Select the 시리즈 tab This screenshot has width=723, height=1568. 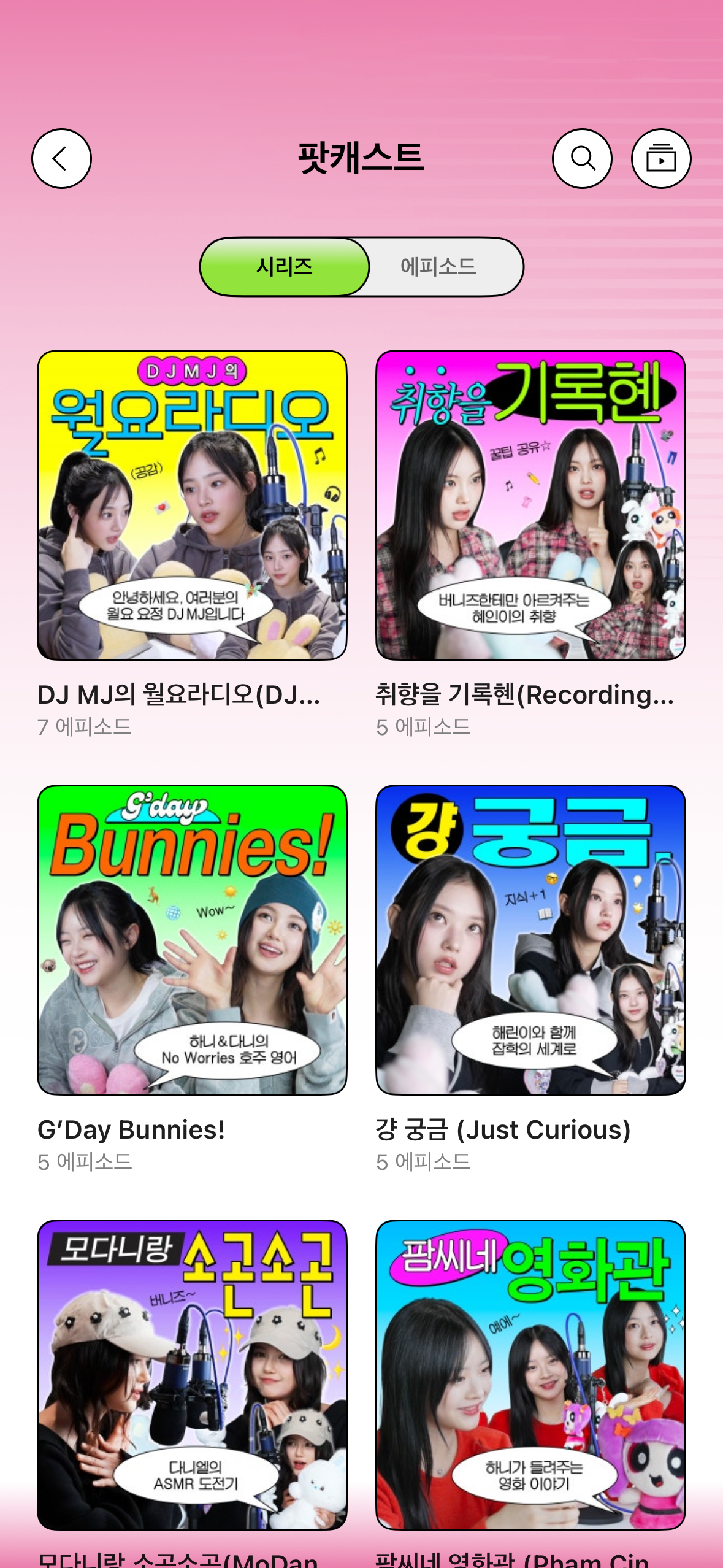(x=285, y=267)
